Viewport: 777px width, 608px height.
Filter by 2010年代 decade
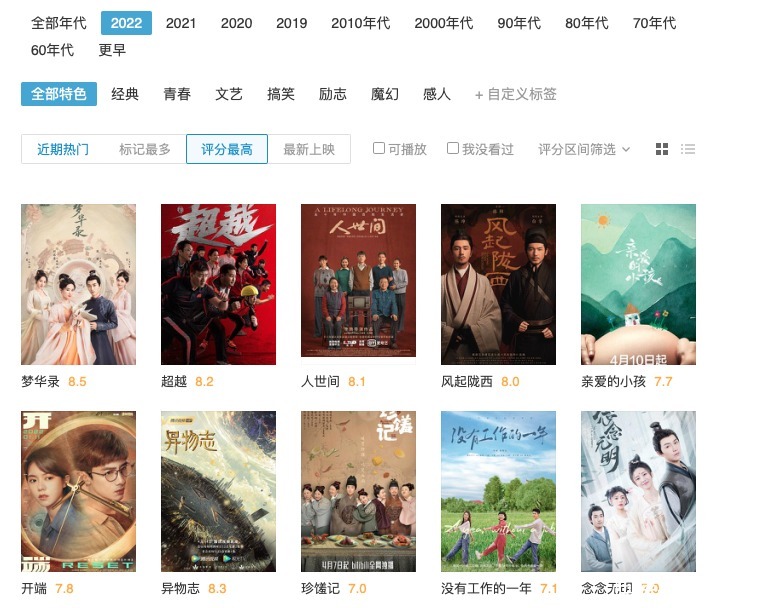point(360,23)
